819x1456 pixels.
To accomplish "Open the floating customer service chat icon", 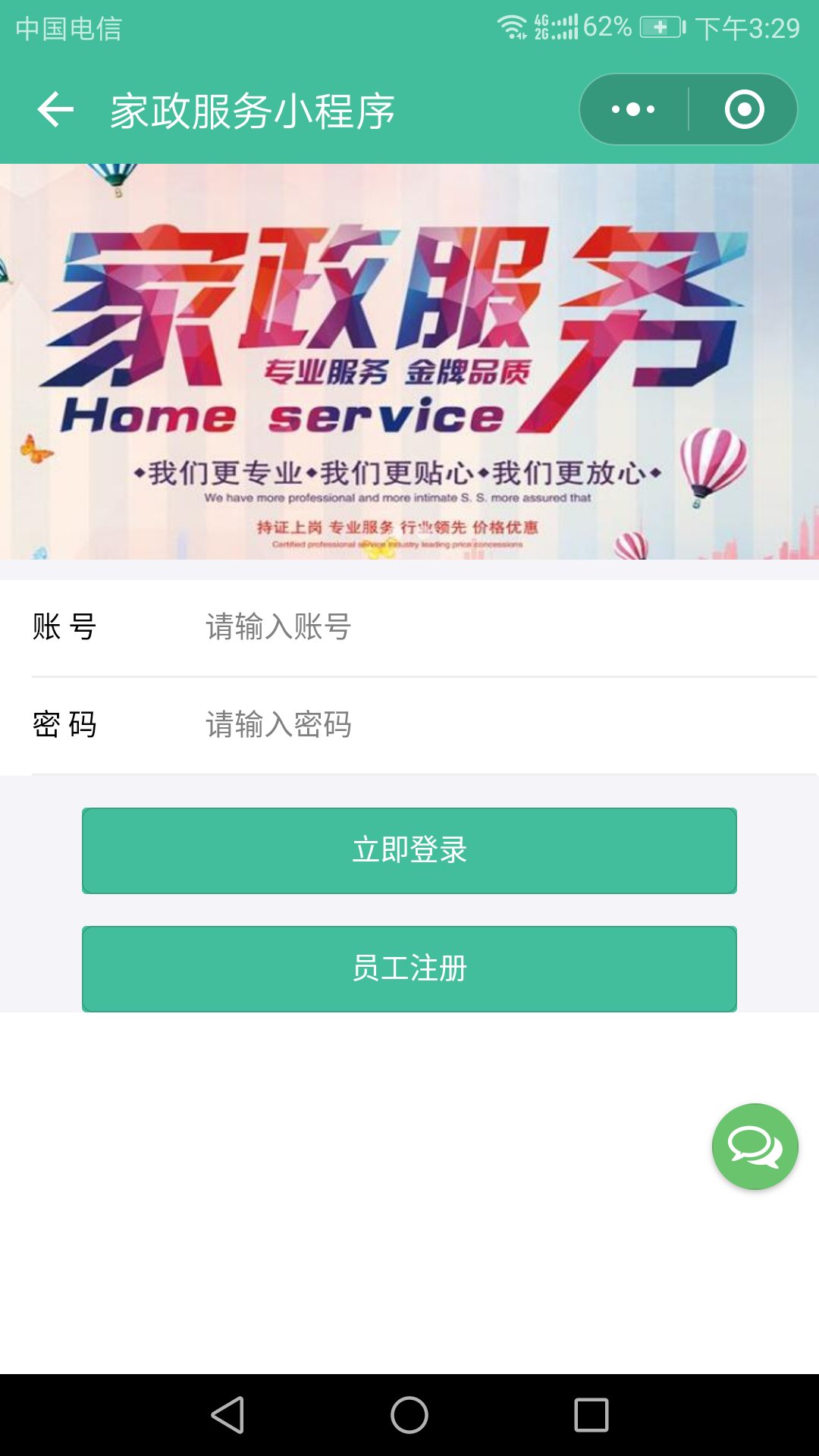I will (756, 1147).
